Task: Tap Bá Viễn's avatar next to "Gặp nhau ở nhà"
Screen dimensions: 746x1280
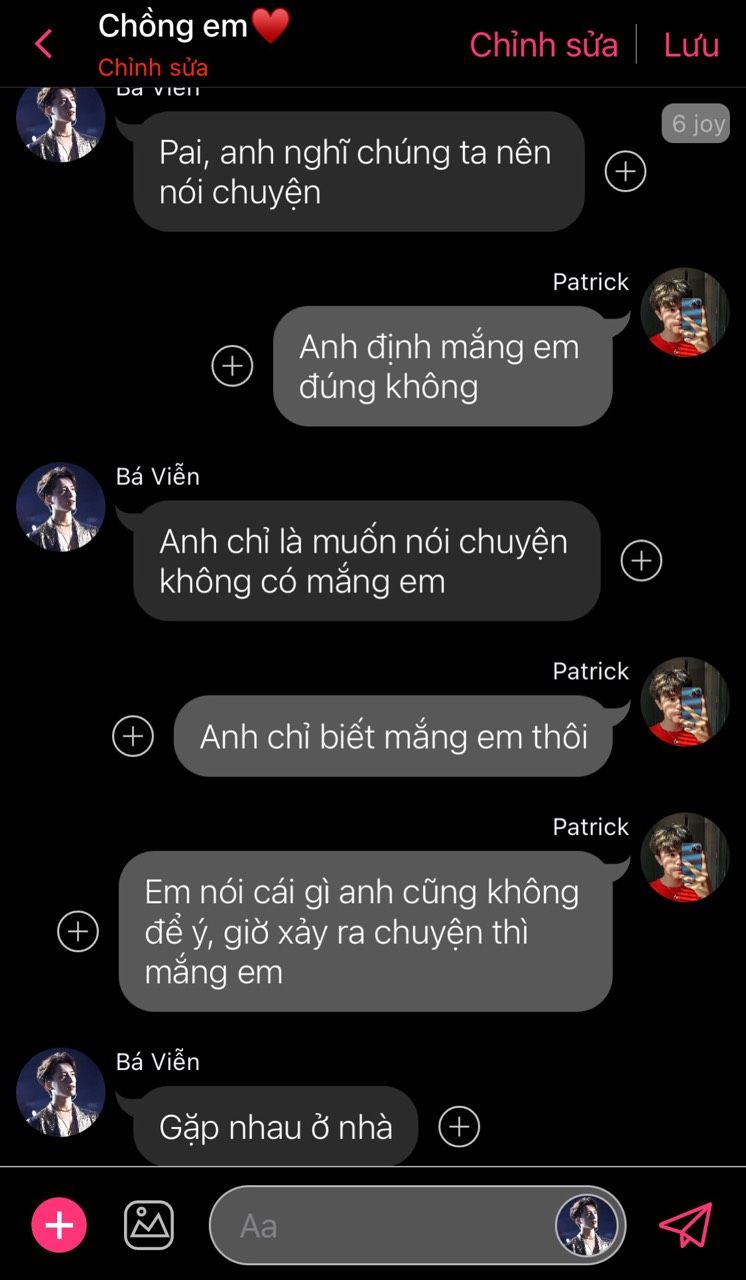Action: (61, 1092)
